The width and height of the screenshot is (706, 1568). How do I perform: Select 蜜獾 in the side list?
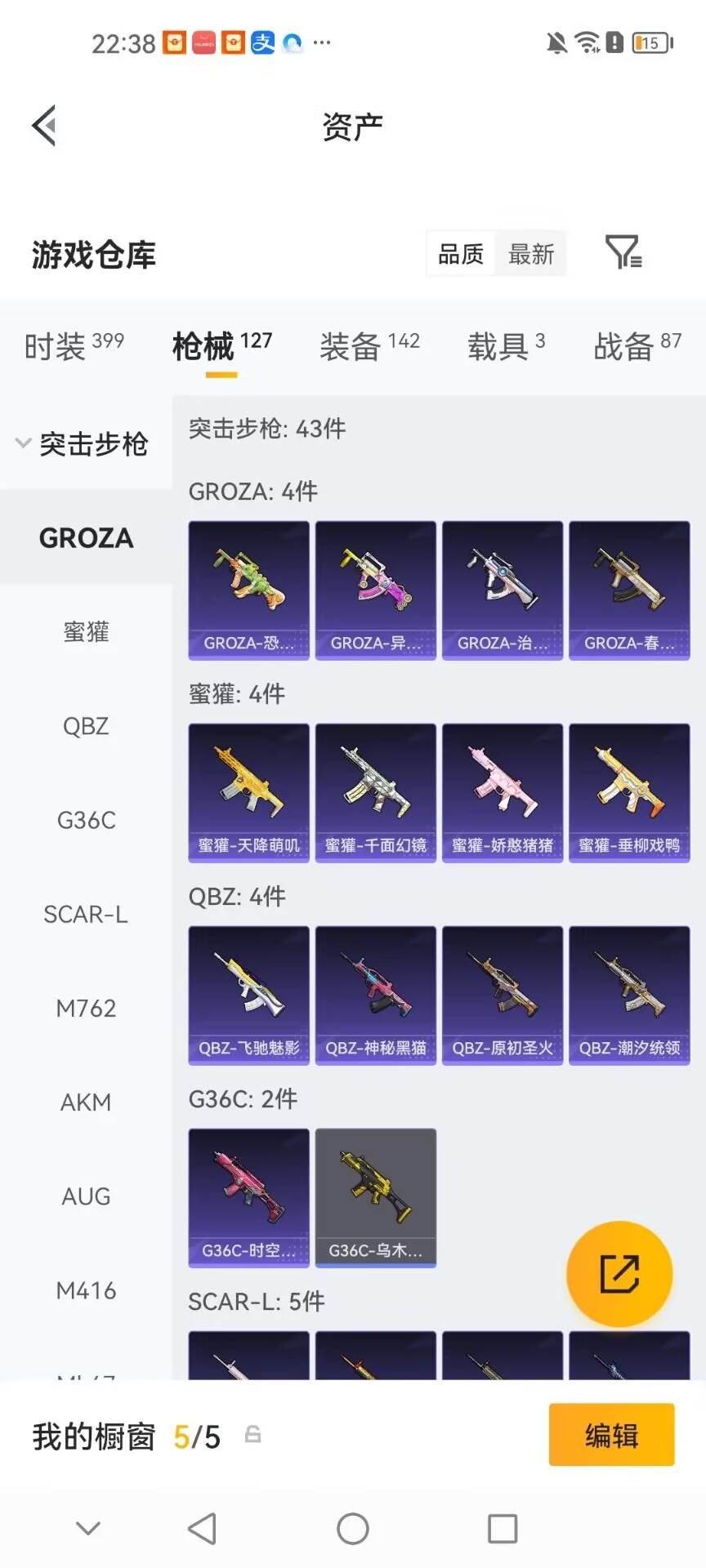click(86, 631)
